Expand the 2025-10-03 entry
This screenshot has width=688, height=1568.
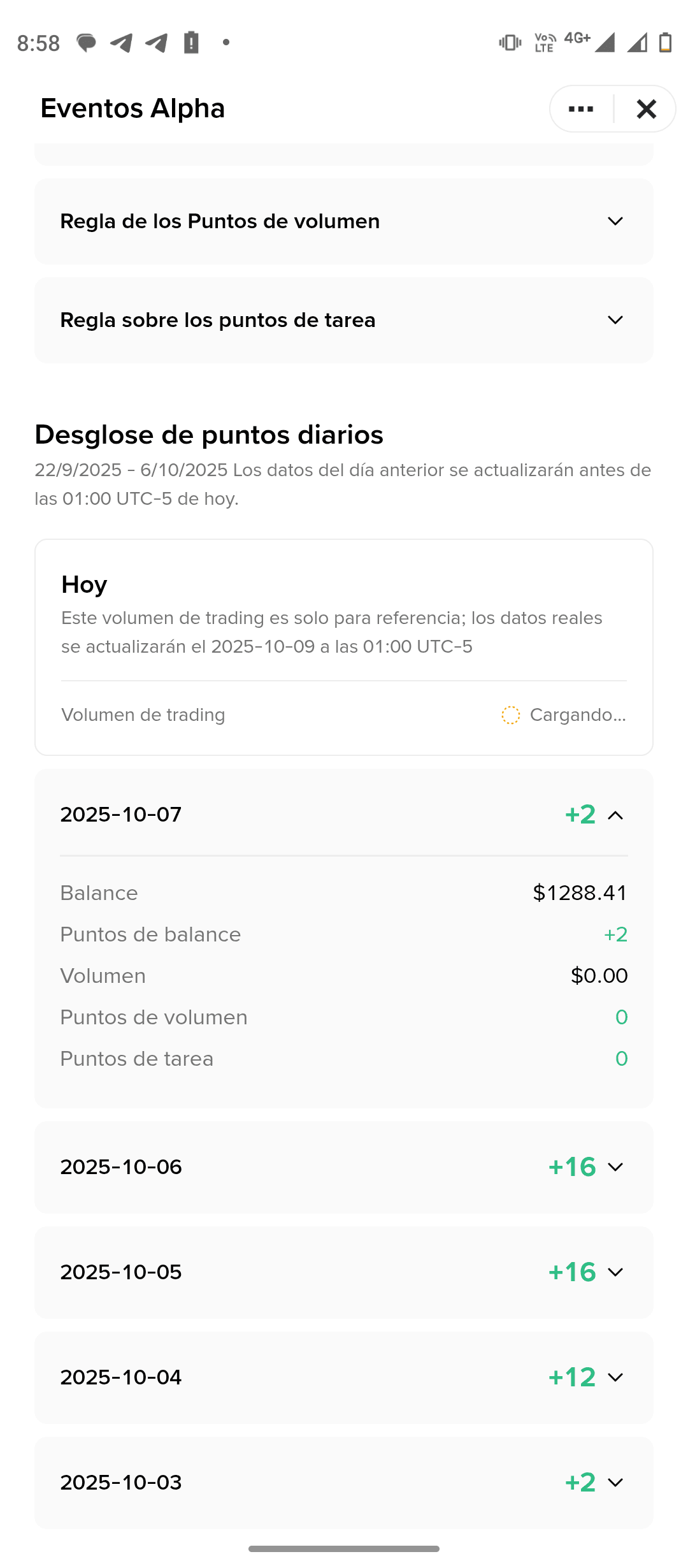344,1483
